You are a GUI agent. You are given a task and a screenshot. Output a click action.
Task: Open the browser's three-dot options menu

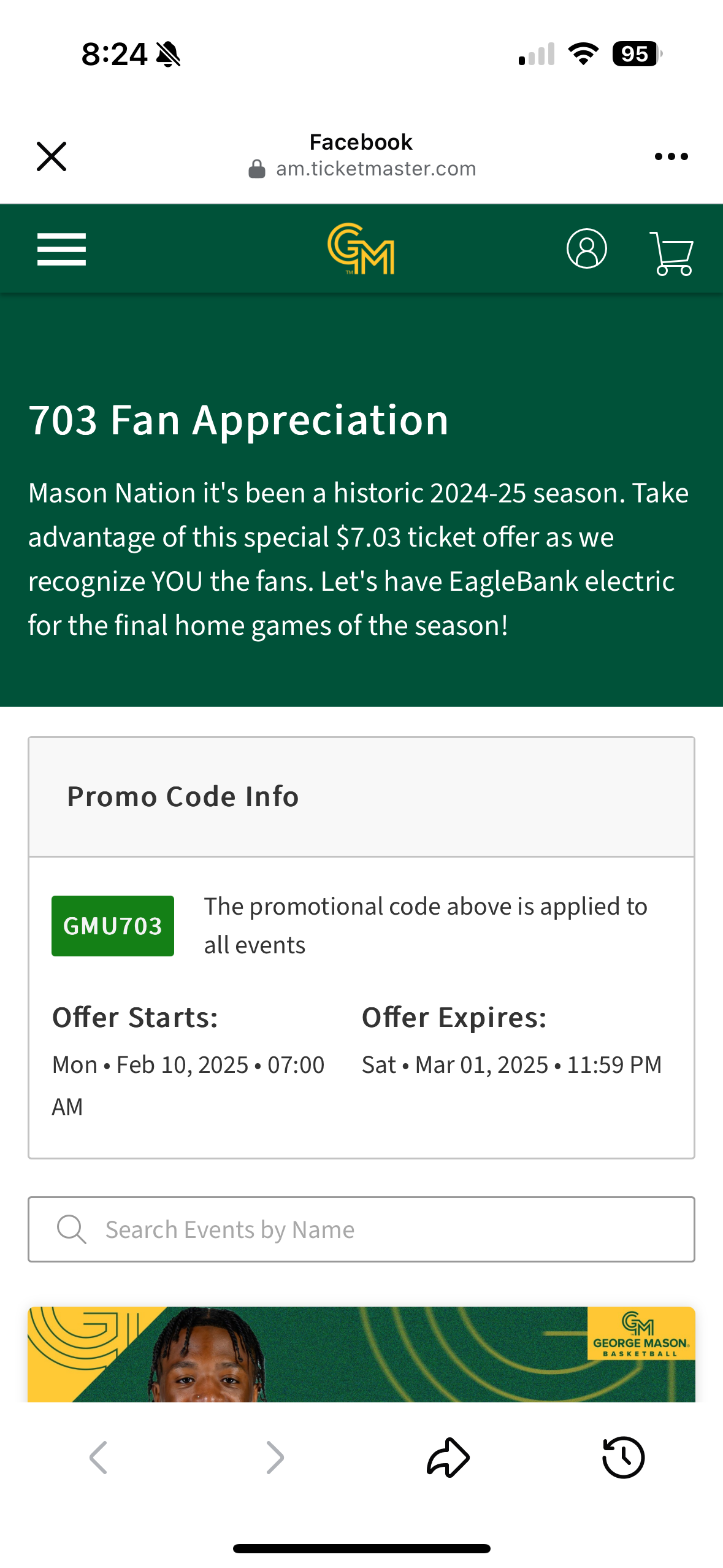[671, 156]
